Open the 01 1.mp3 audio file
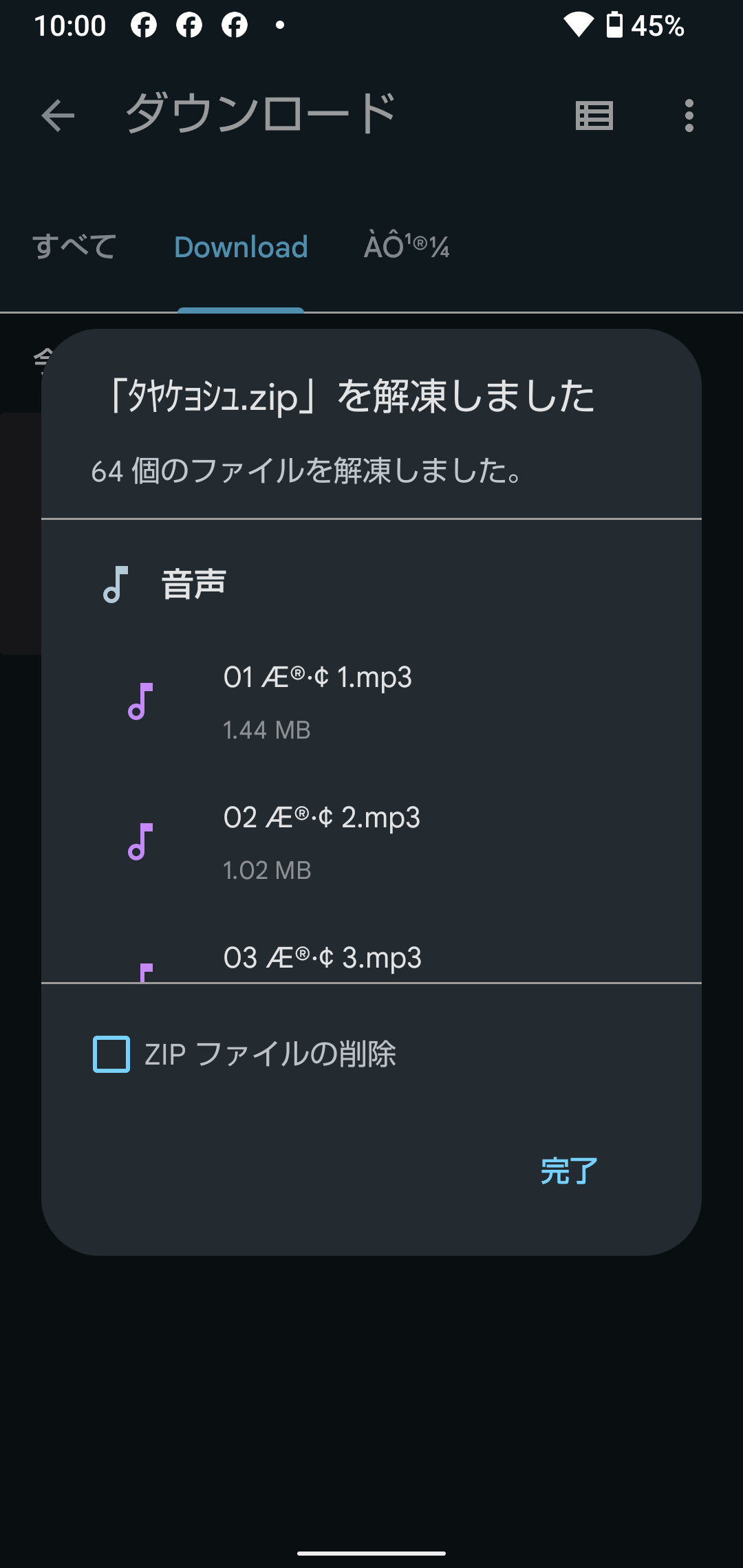Viewport: 743px width, 1568px height. [x=371, y=702]
